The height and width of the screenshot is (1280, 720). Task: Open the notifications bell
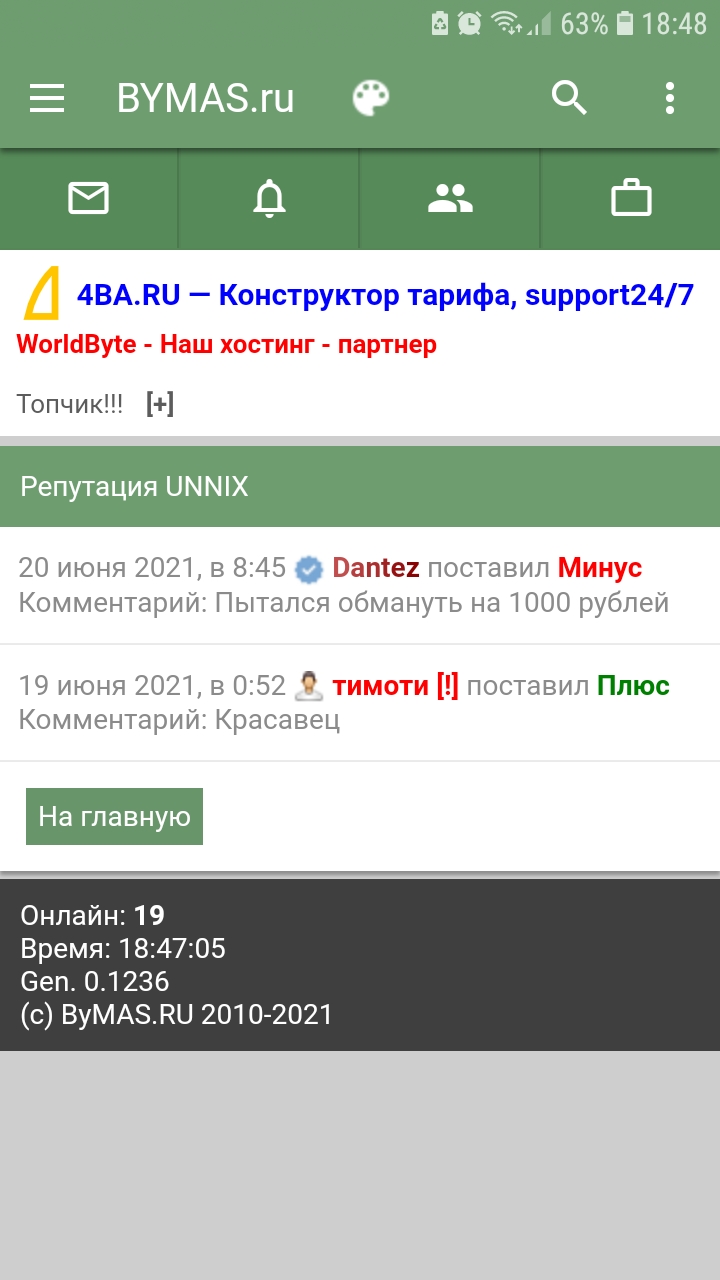269,198
